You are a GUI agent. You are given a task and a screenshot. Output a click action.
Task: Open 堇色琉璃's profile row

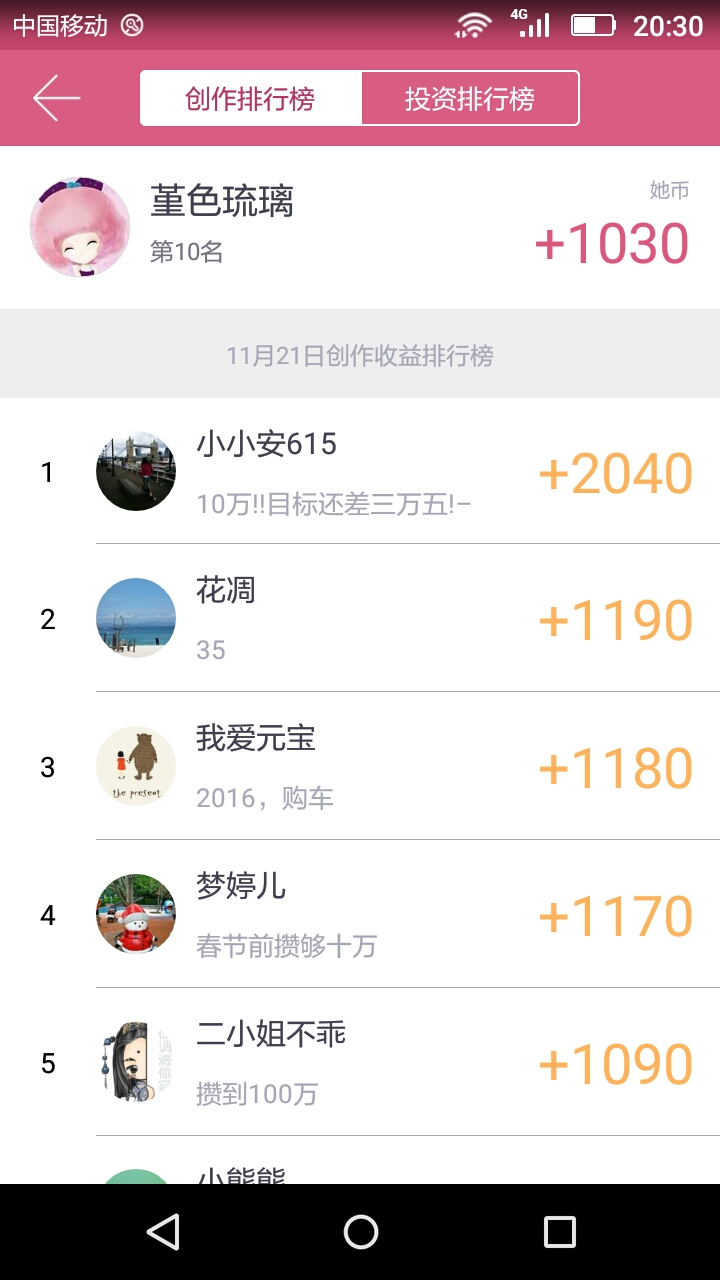point(360,228)
